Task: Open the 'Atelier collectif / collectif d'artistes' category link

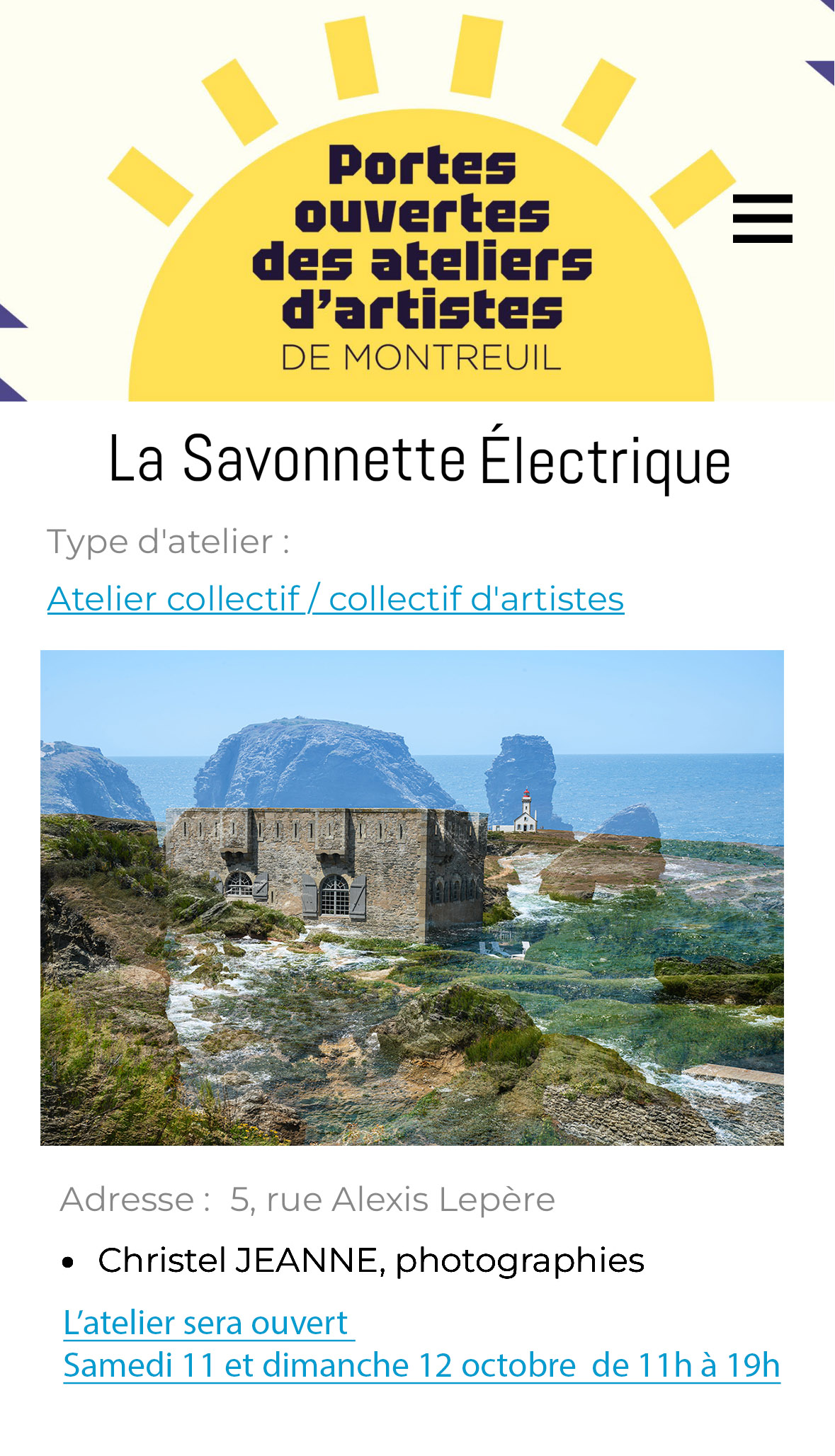Action: pyautogui.click(x=334, y=598)
